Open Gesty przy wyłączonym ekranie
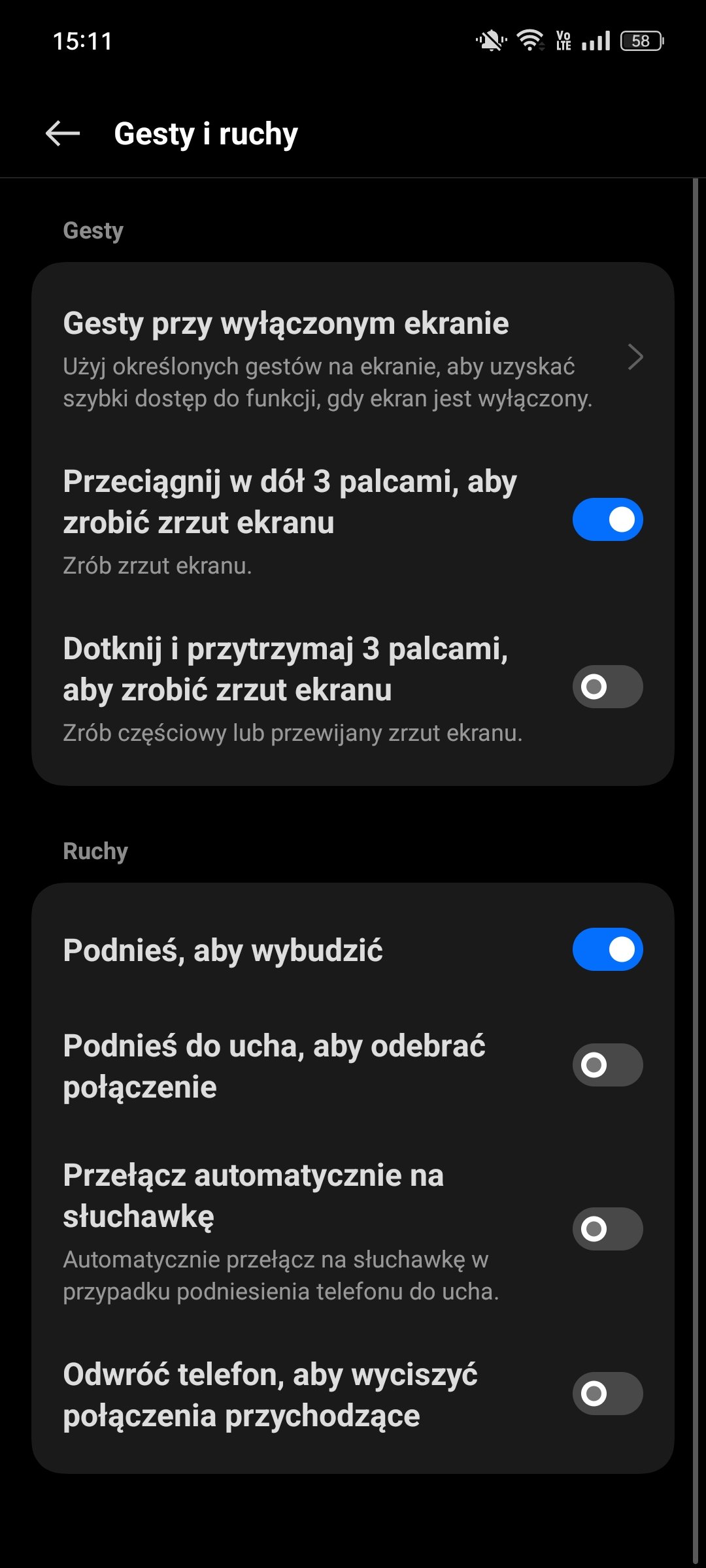706x1568 pixels. coord(353,358)
